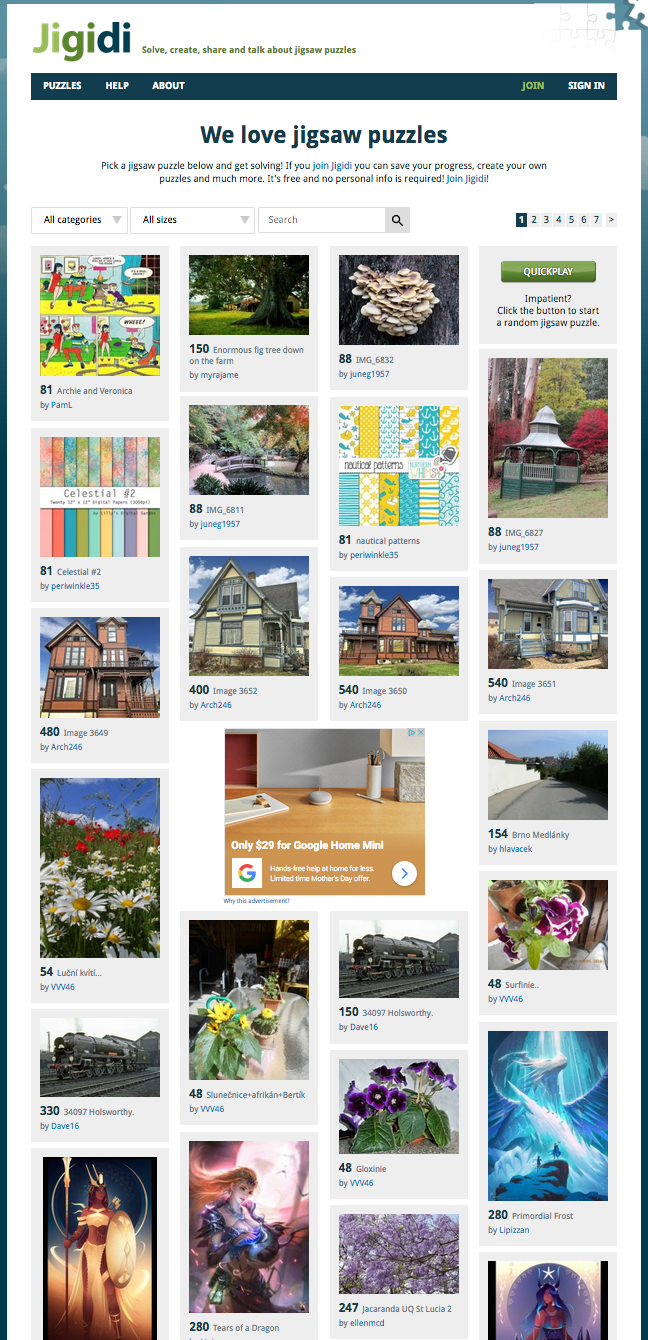Open the nautical patterns puzzle
Viewport: 648px width, 1340px height.
(x=398, y=466)
